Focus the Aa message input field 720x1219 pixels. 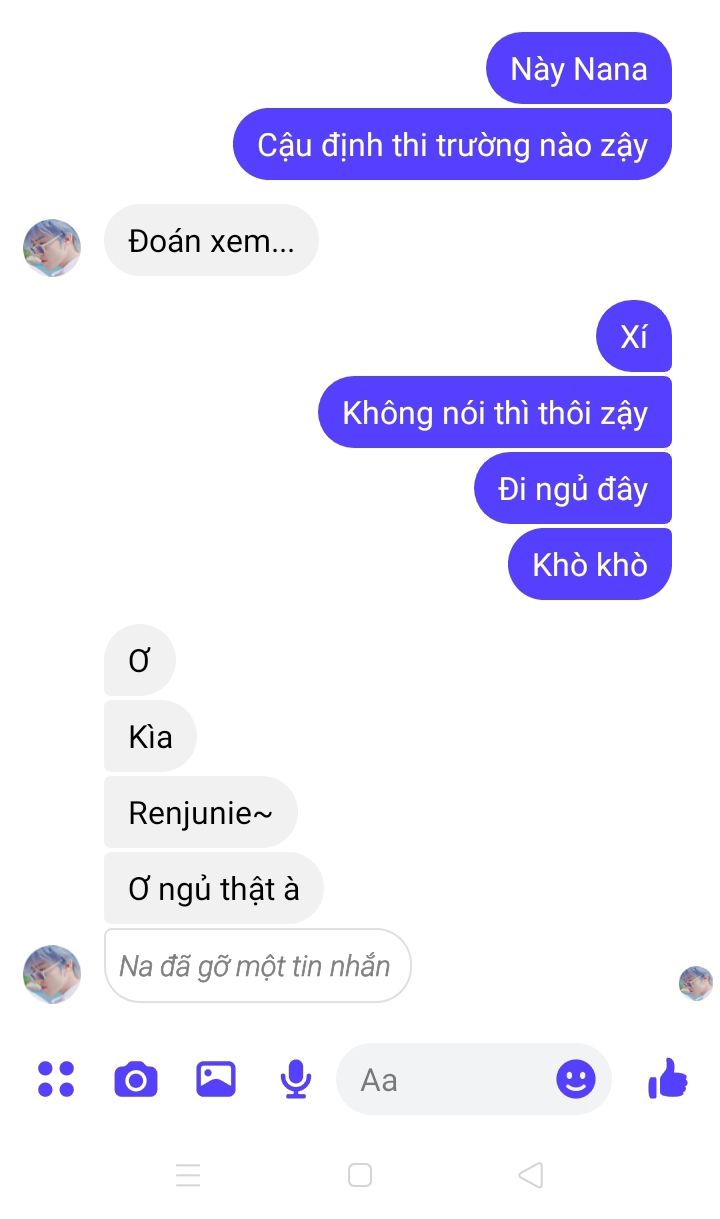pos(473,1079)
